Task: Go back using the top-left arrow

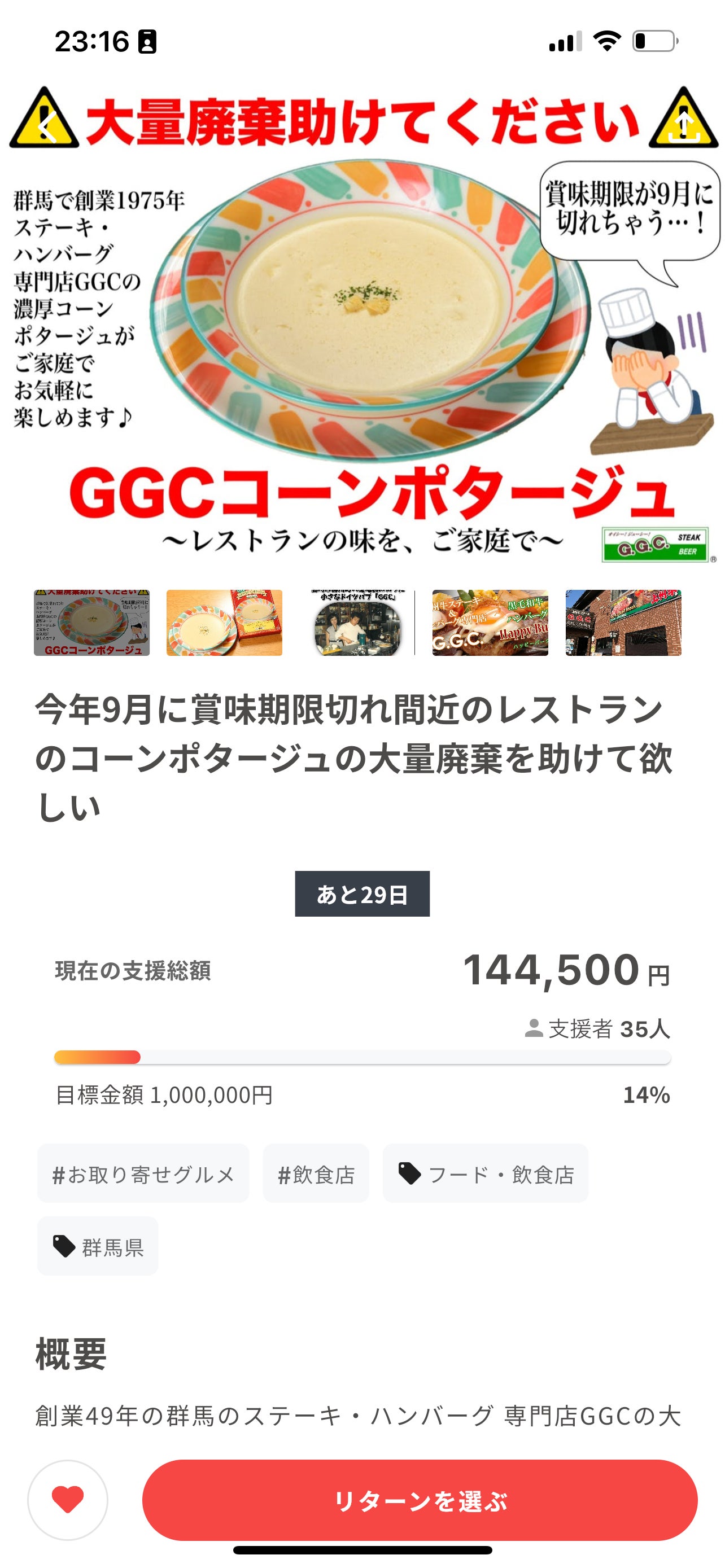Action: pos(47,126)
